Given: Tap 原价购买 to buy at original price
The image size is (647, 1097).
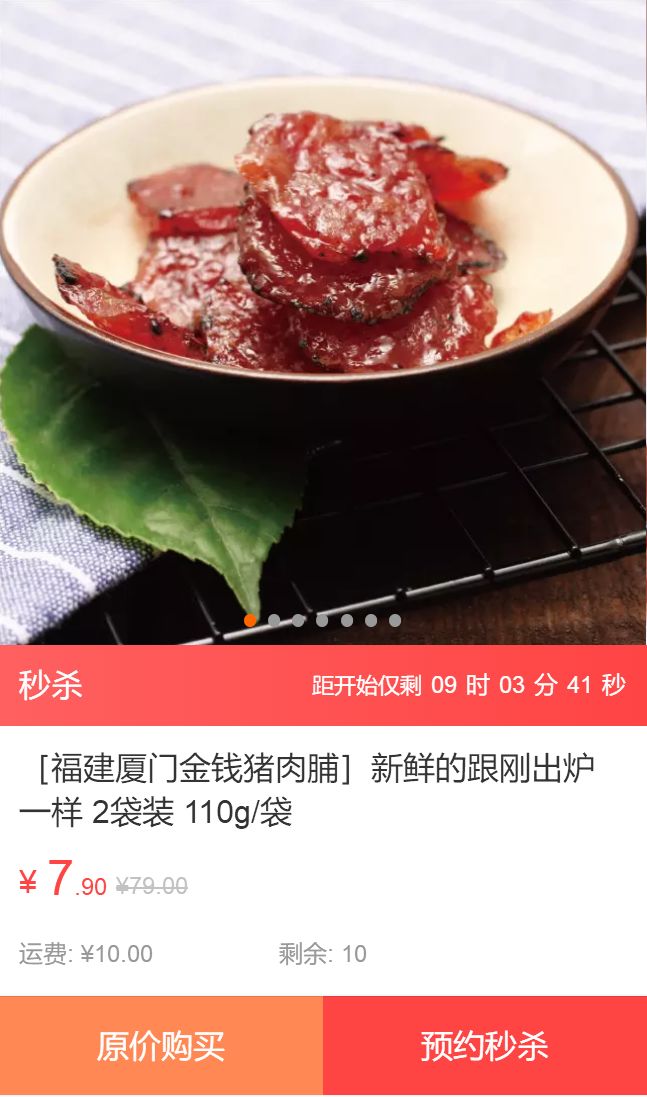Looking at the screenshot, I should point(161,1046).
